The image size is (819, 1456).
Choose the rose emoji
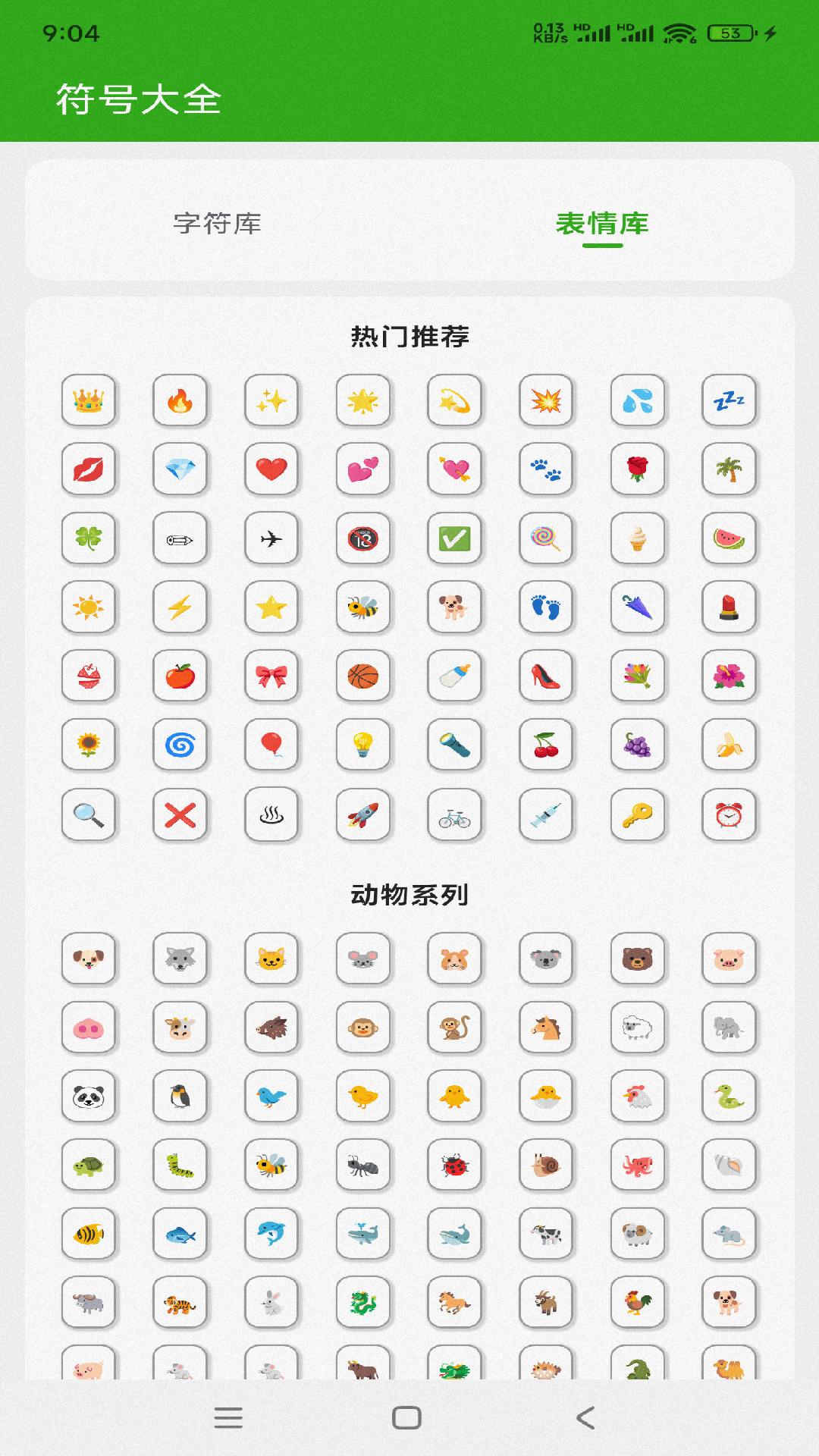click(638, 470)
